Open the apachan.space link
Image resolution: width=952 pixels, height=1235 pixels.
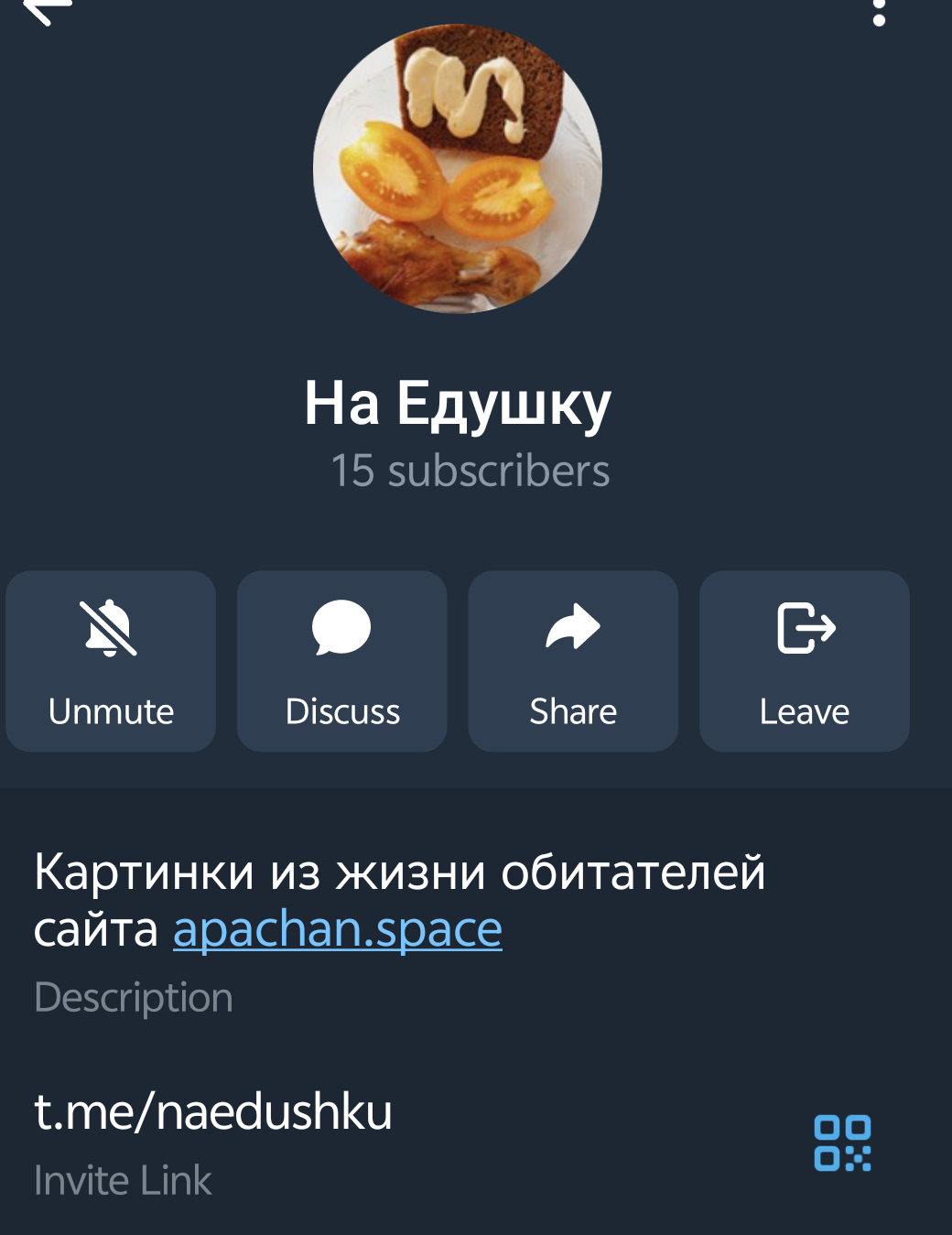pyautogui.click(x=338, y=930)
